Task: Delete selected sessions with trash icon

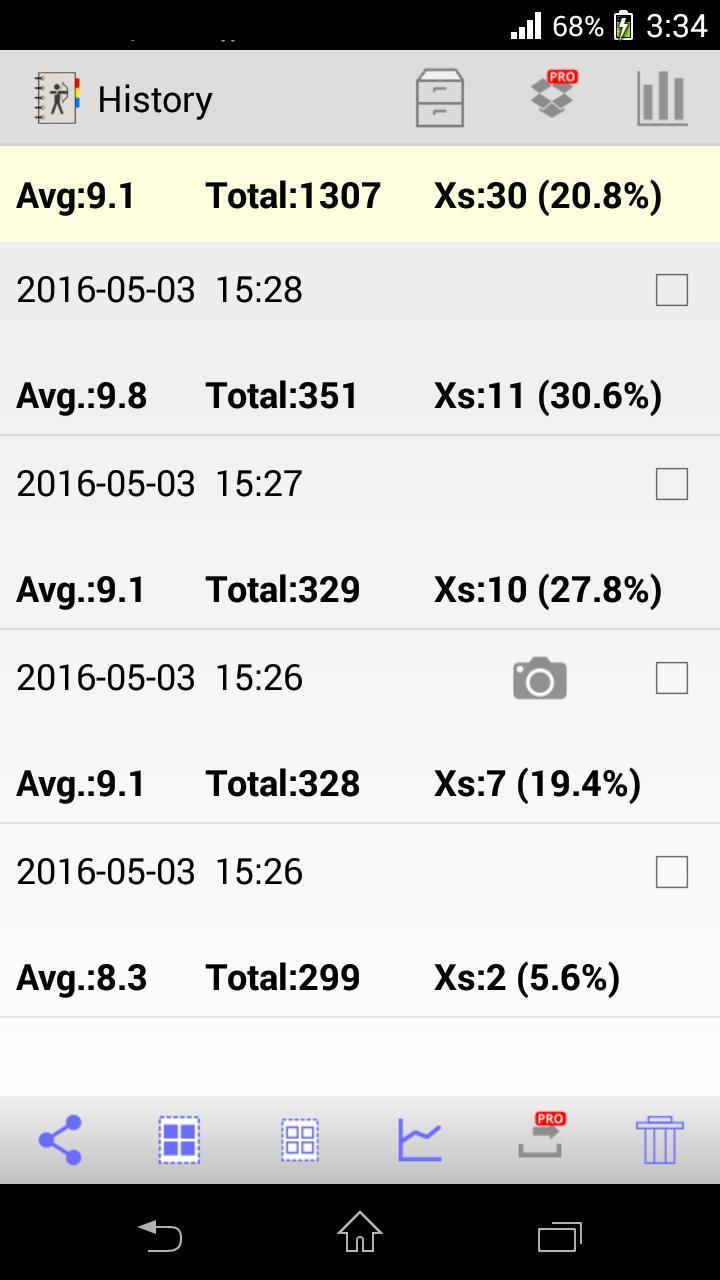Action: point(659,1138)
